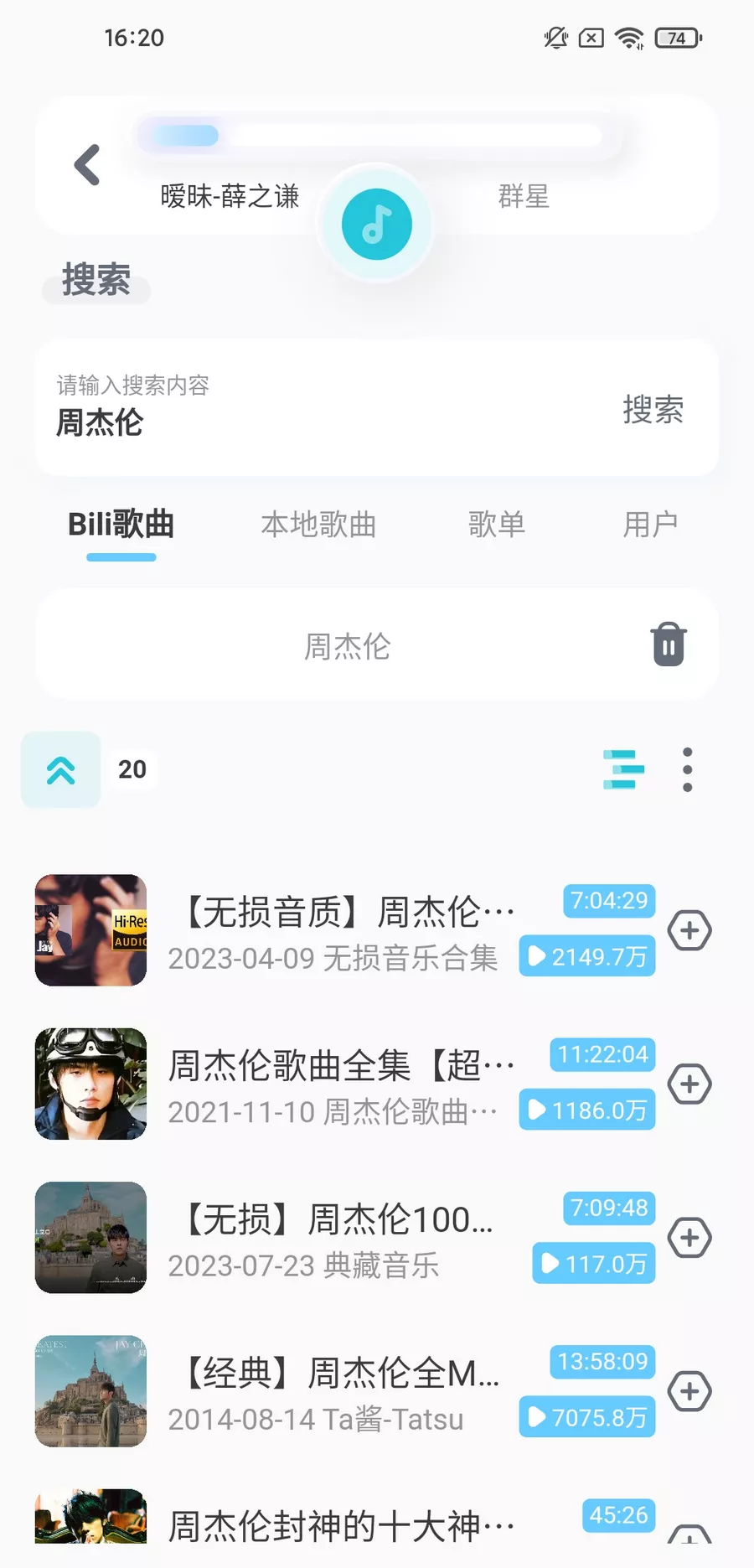Collapse list with the double-chevron button

tap(59, 769)
